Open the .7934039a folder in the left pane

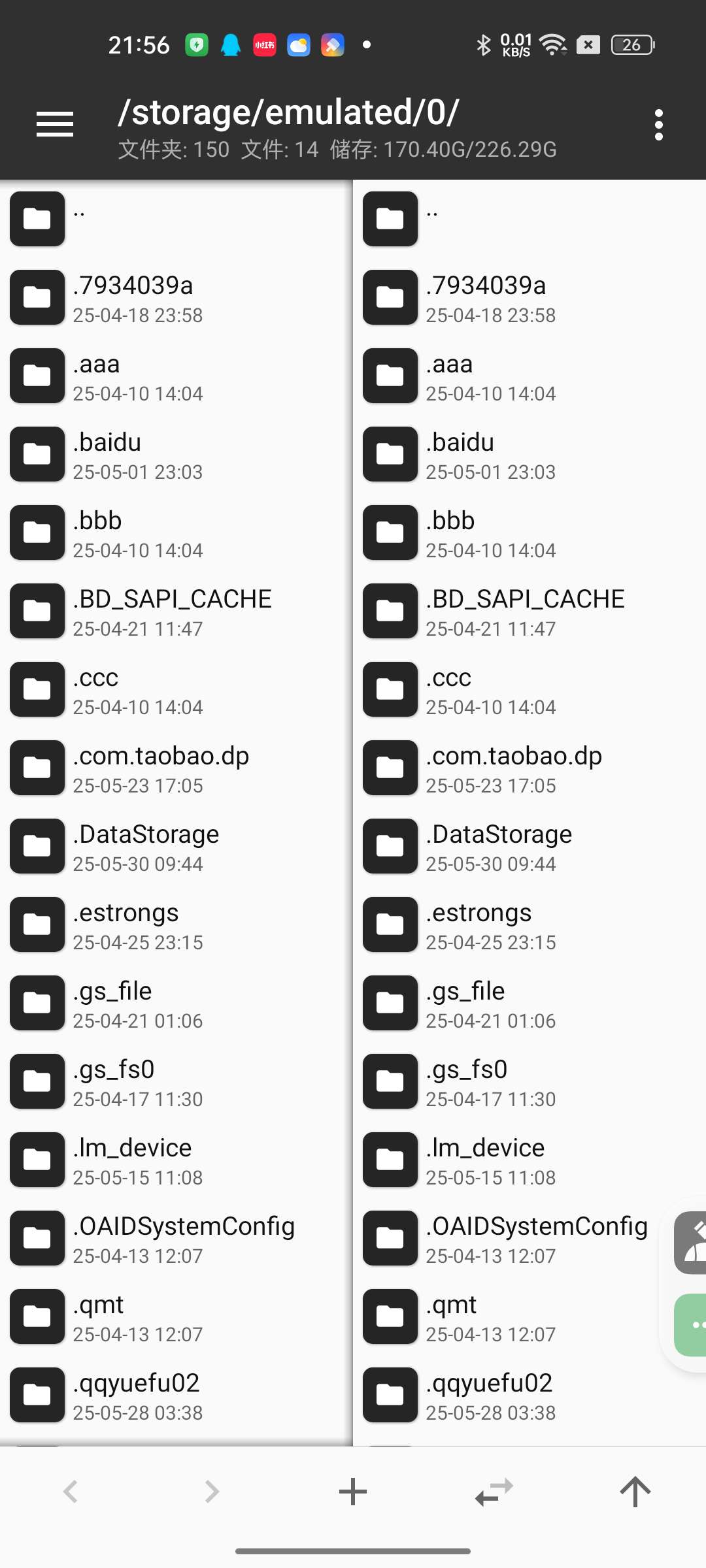[176, 297]
